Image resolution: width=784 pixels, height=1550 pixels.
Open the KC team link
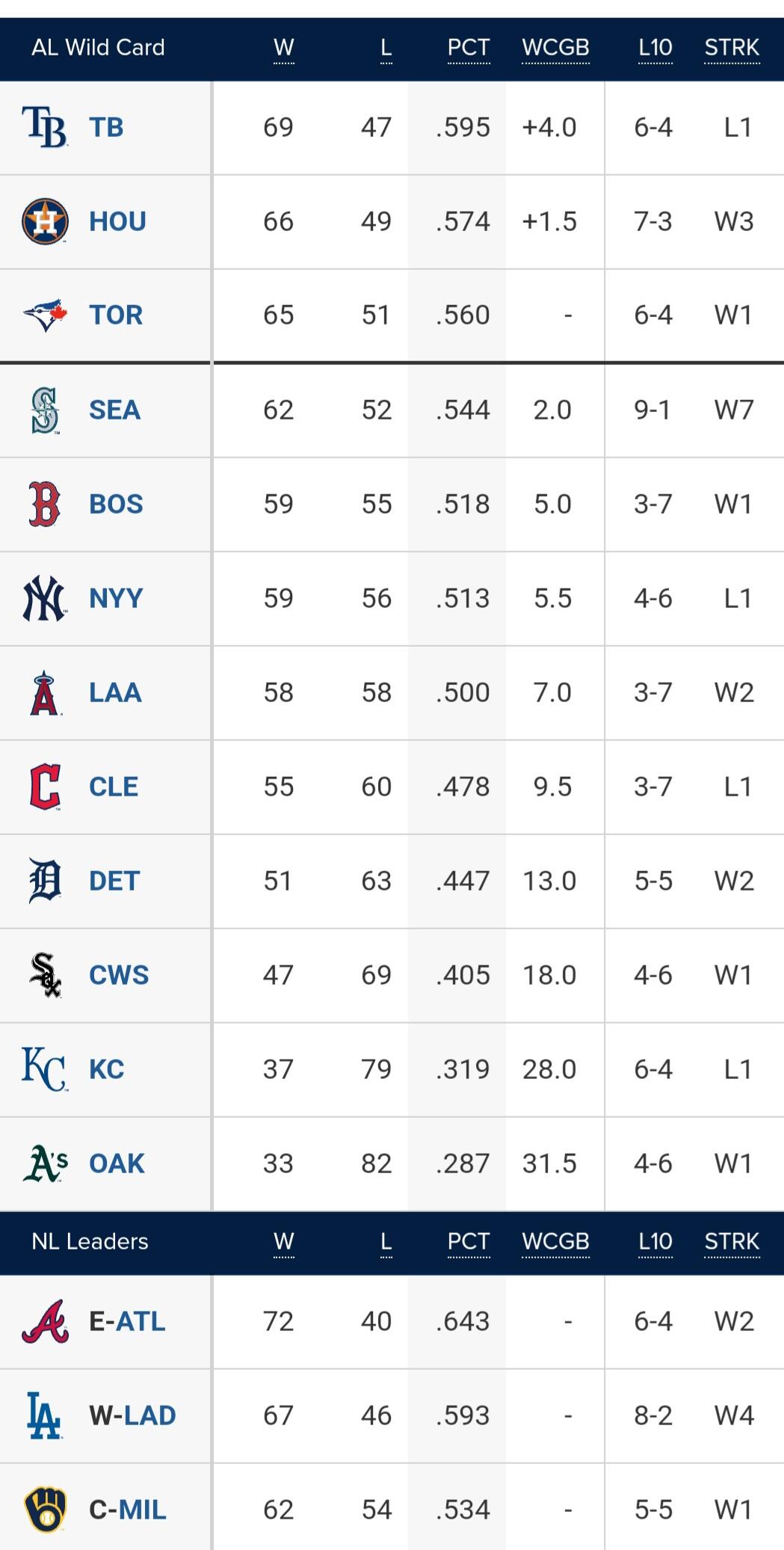[106, 1069]
